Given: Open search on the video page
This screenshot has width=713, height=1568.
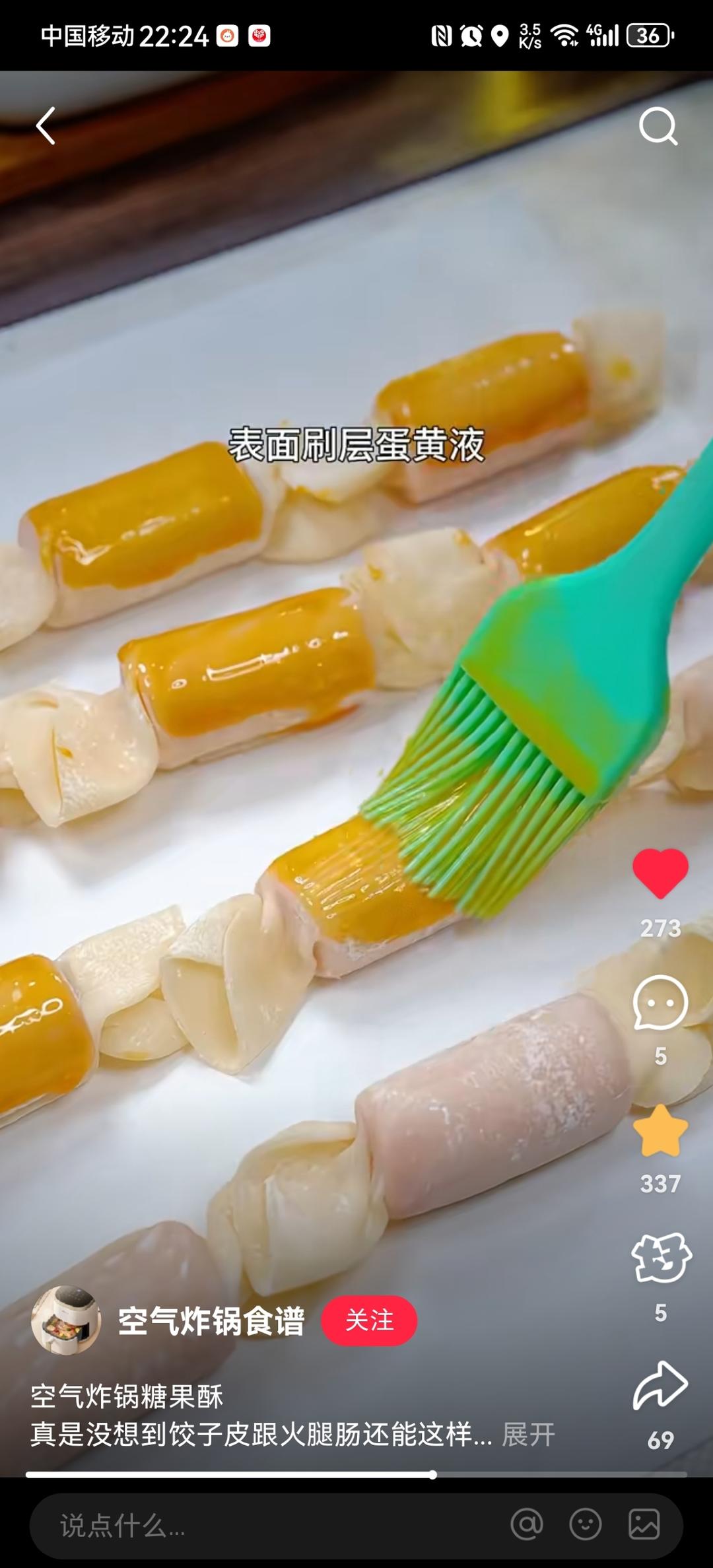Looking at the screenshot, I should coord(660,127).
